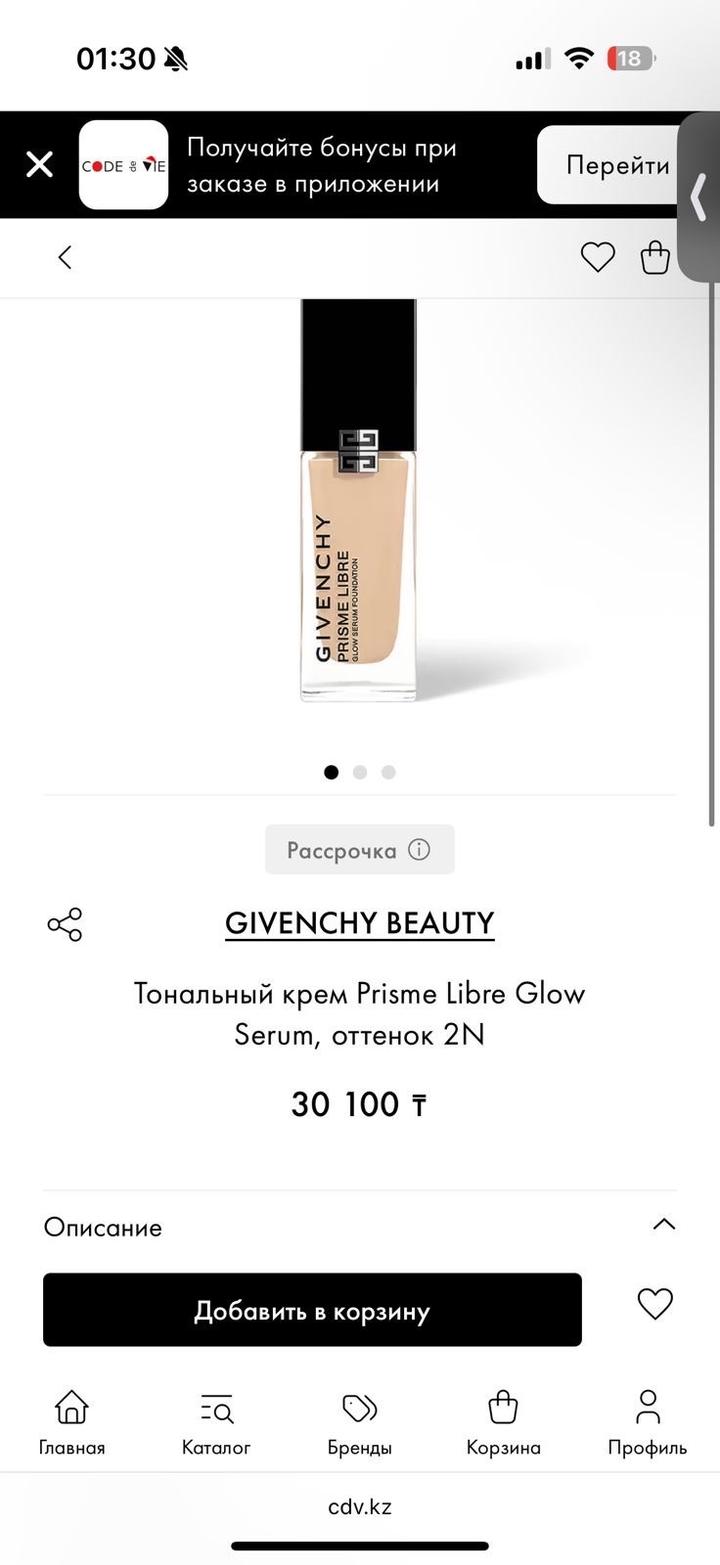Select the second image page dot
This screenshot has width=720, height=1565.
pyautogui.click(x=360, y=772)
